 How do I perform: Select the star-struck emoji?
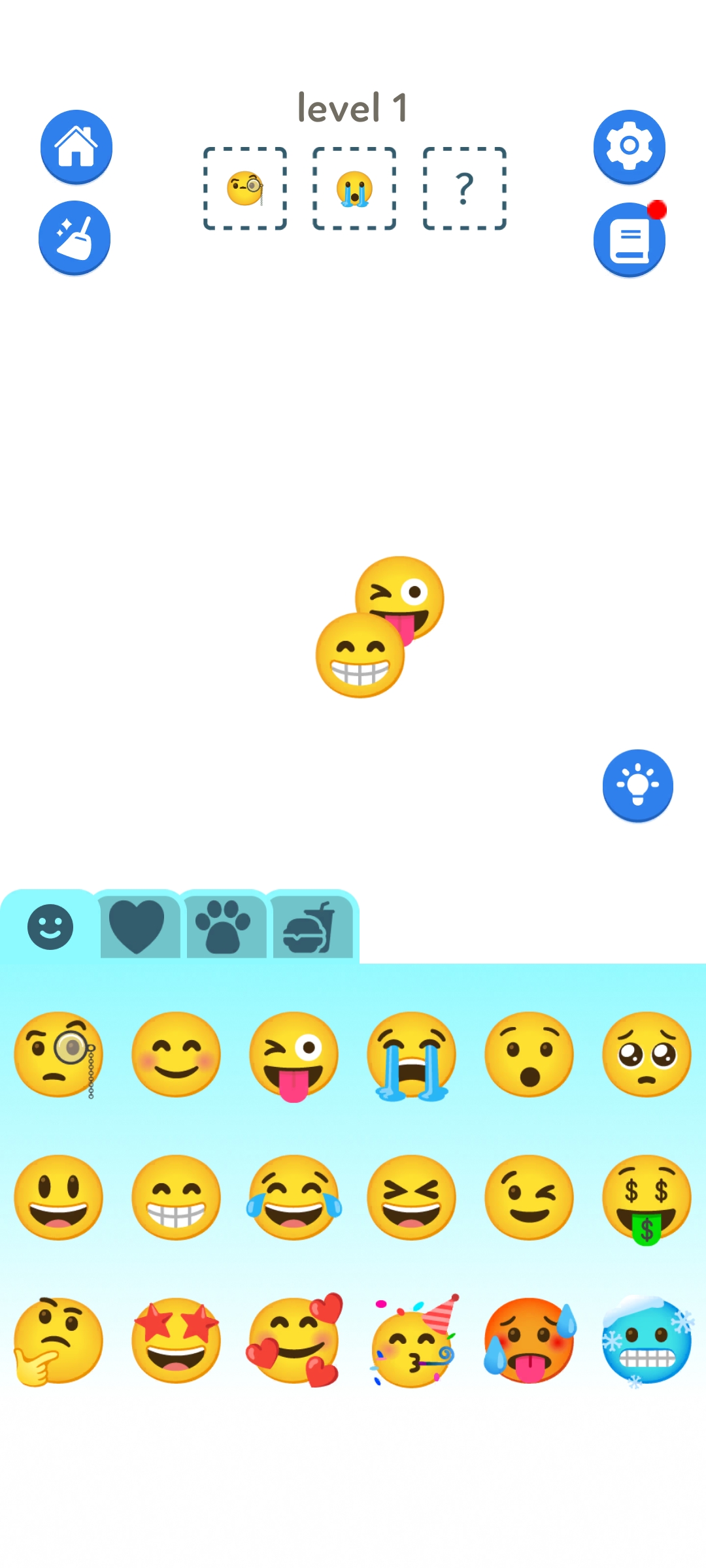pyautogui.click(x=176, y=1341)
